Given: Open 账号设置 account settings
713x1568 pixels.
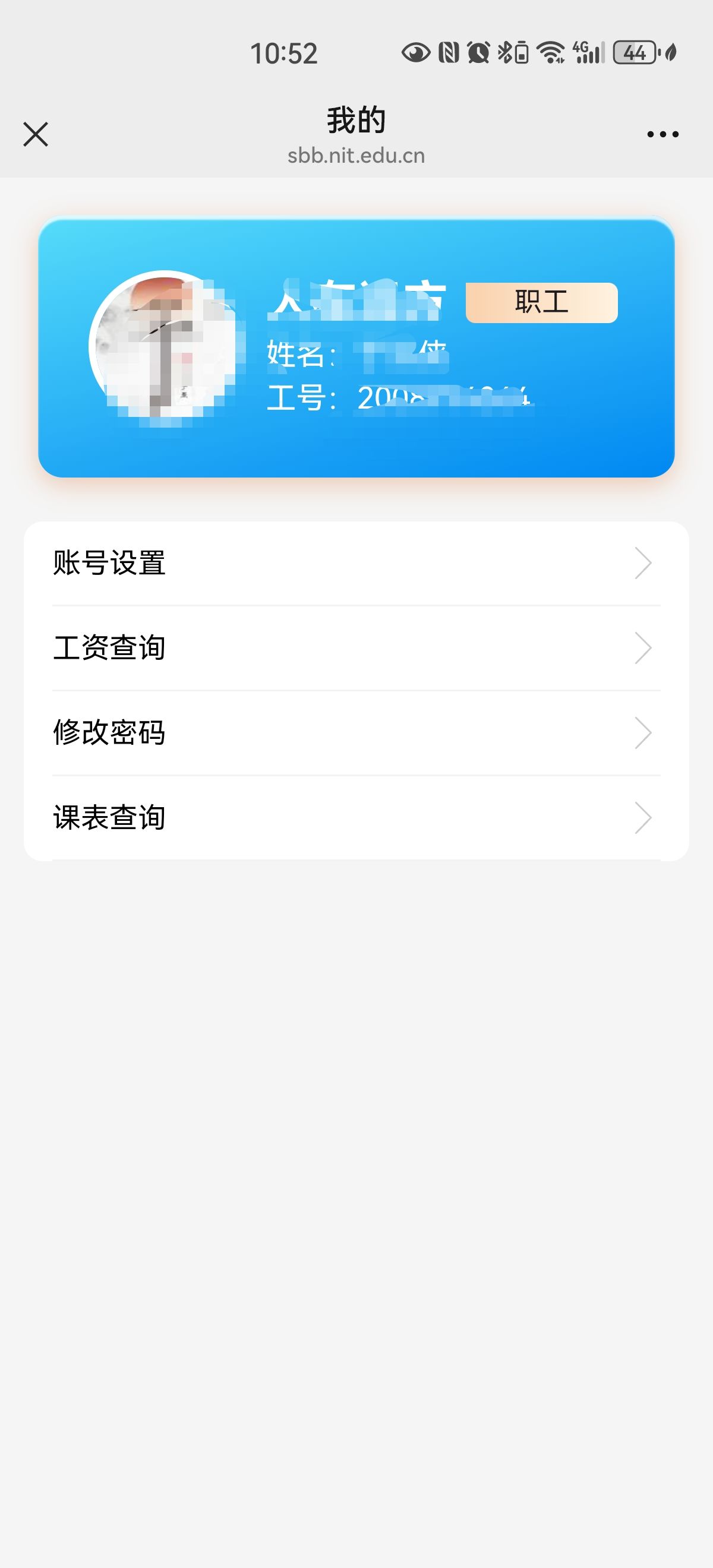Looking at the screenshot, I should pyautogui.click(x=355, y=563).
